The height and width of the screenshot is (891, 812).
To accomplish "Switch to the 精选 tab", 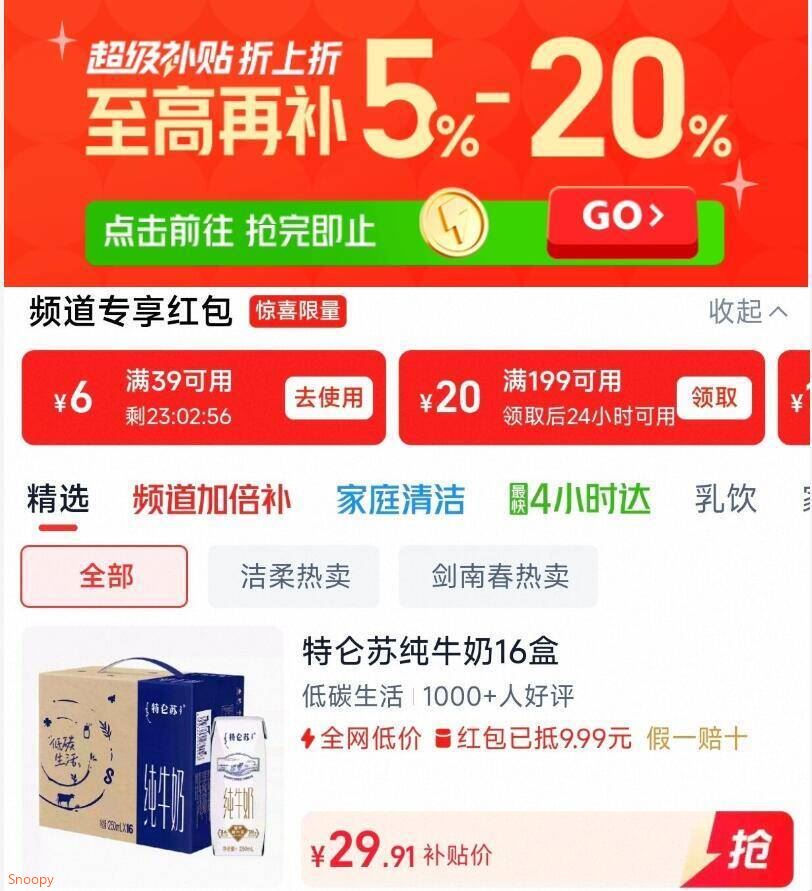I will [x=58, y=498].
